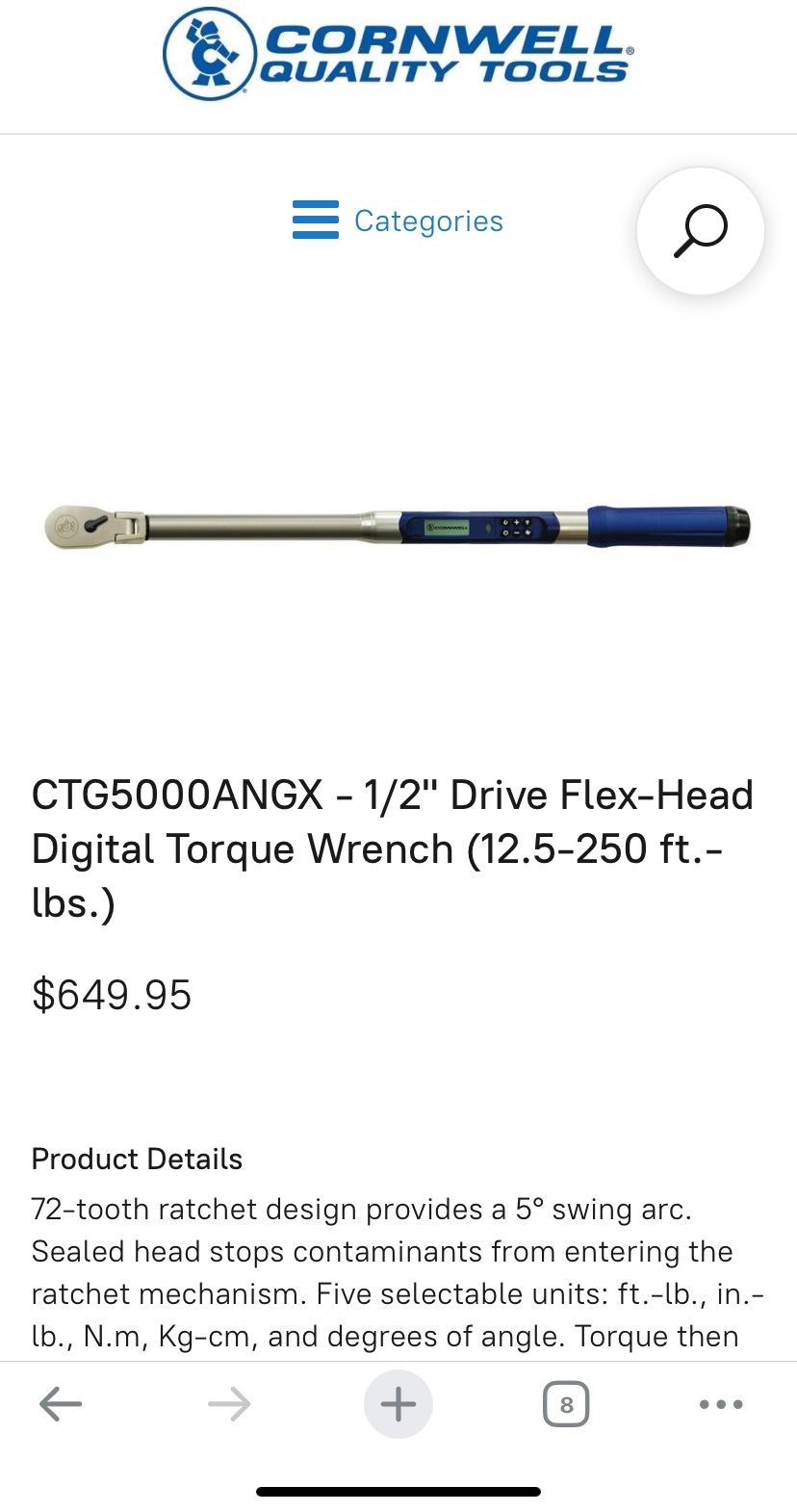View the torque wrench product image

point(398,527)
